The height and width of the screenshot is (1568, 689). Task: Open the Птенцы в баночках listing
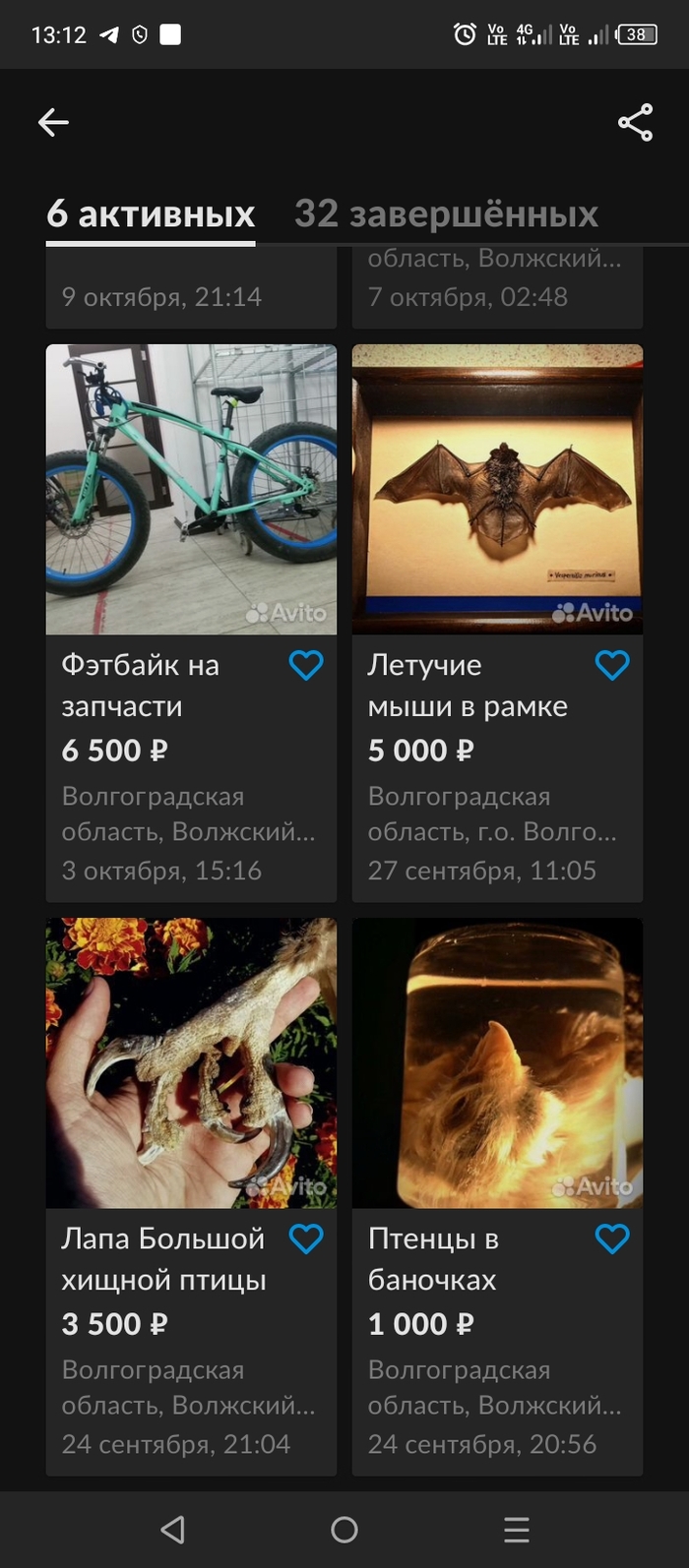pos(497,1062)
